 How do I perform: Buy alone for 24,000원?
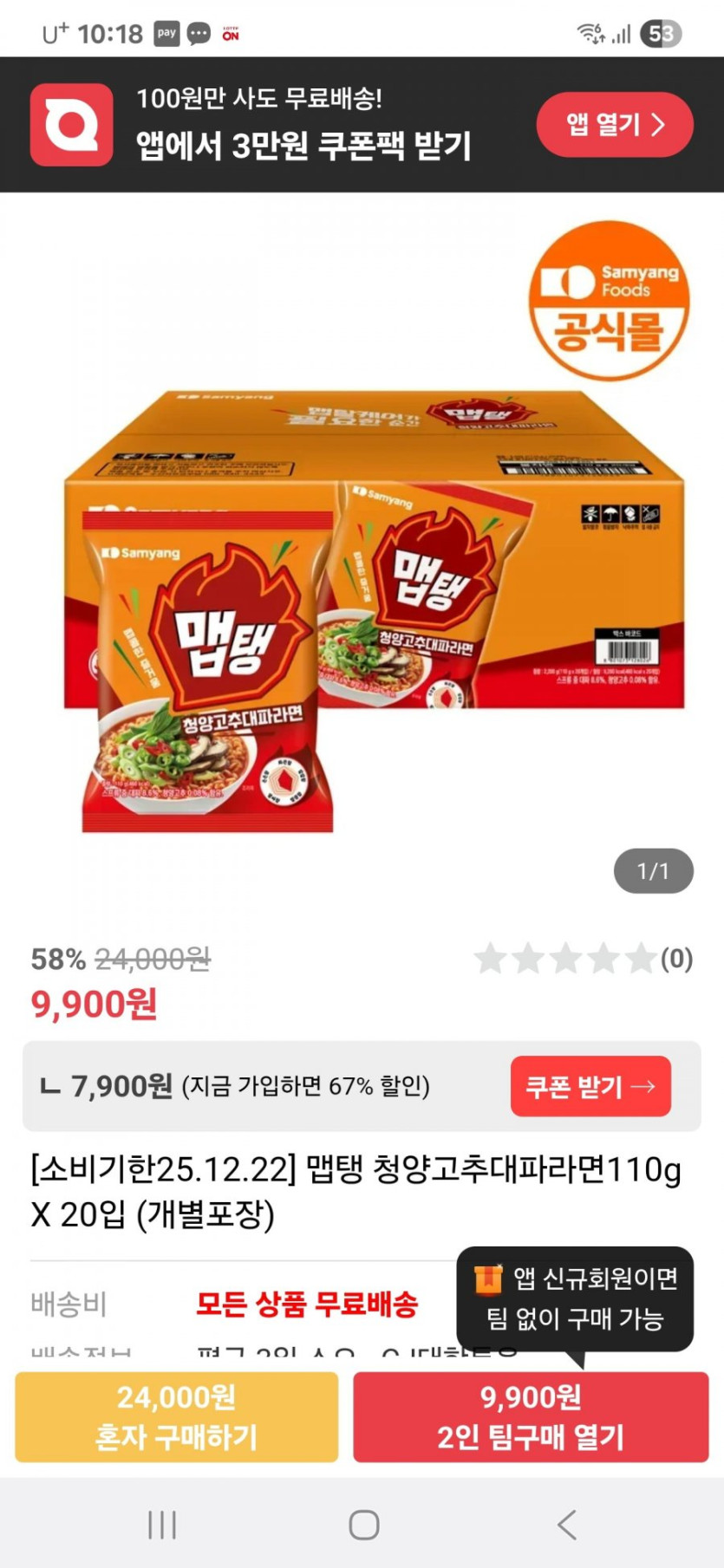click(177, 1416)
